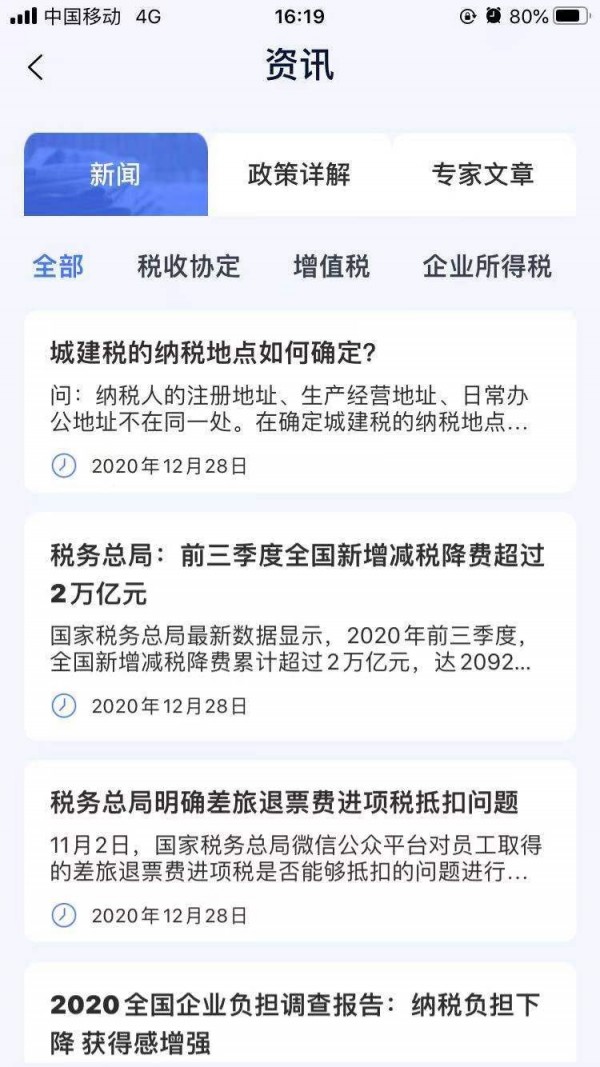
Task: Filter news by 企业所得税
Action: pos(487,267)
